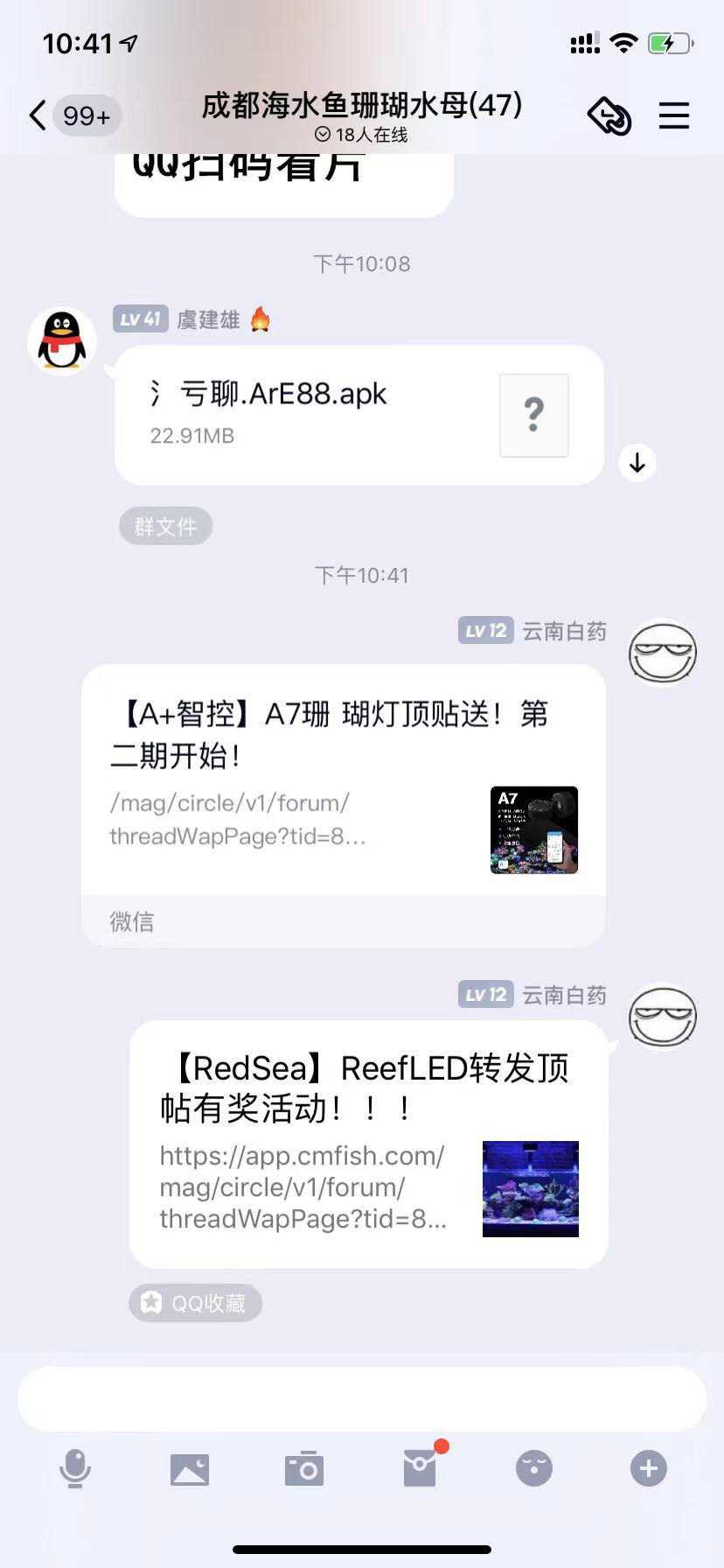The width and height of the screenshot is (724, 1568).
Task: Open the linked channel icon in header
Action: tap(609, 115)
